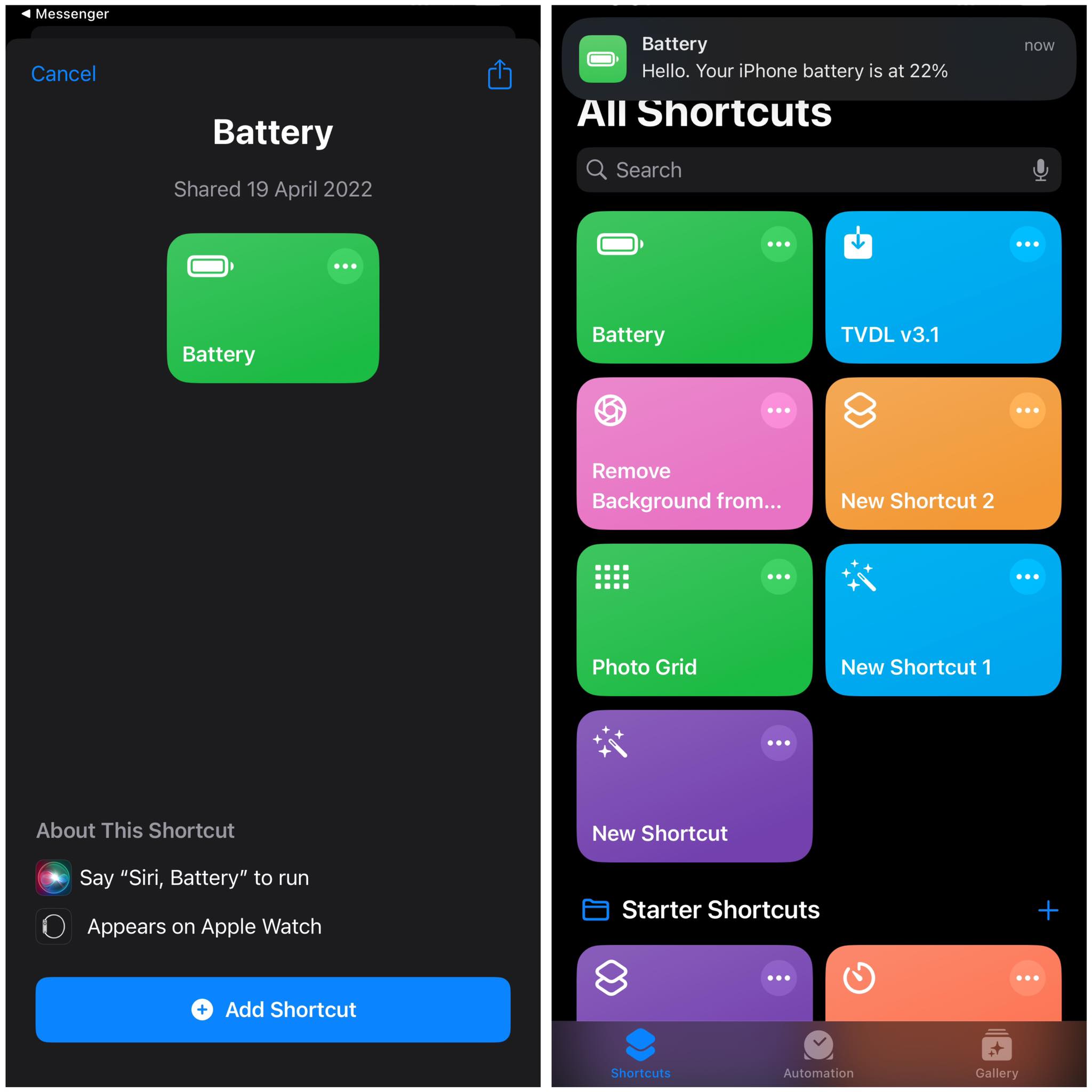The width and height of the screenshot is (1092, 1092).
Task: Add a shortcut to the Starter Shortcuts folder
Action: click(1047, 910)
